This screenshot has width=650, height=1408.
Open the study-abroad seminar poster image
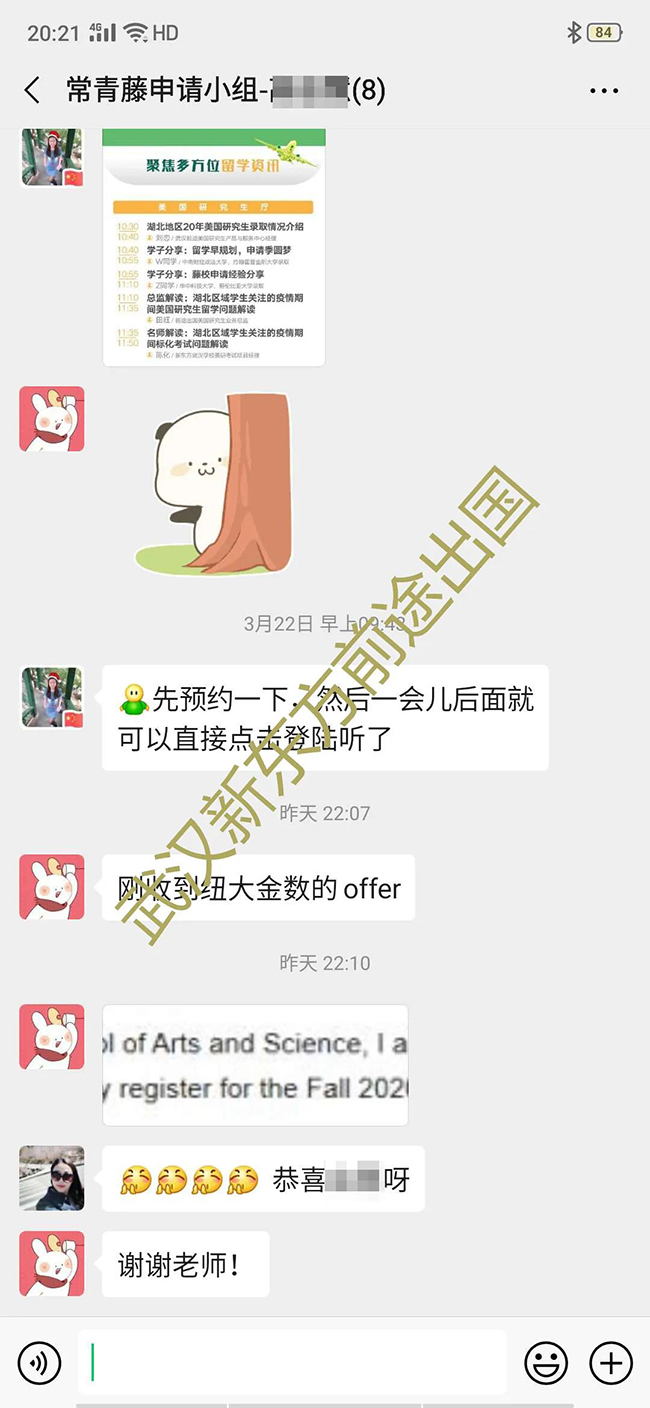214,246
